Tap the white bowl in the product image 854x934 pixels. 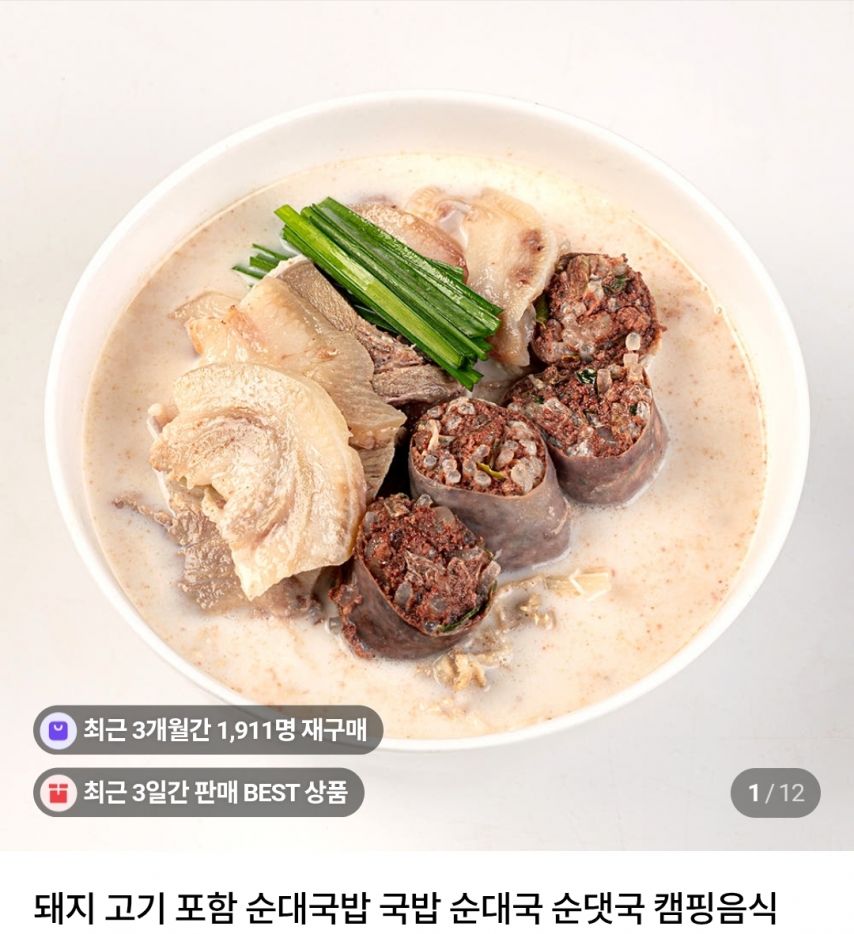point(427,430)
